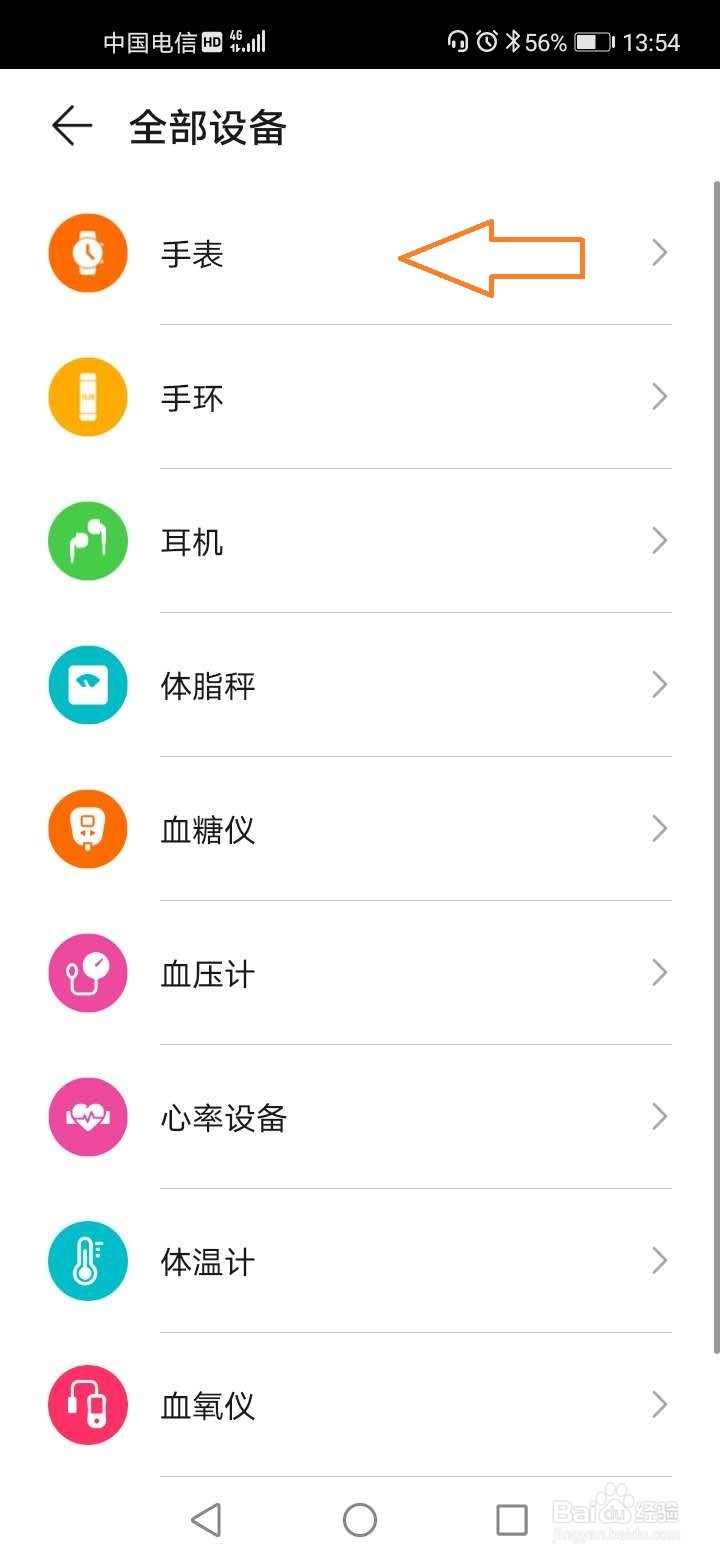Choose the 血糖仪 category
The width and height of the screenshot is (720, 1560).
[x=360, y=829]
